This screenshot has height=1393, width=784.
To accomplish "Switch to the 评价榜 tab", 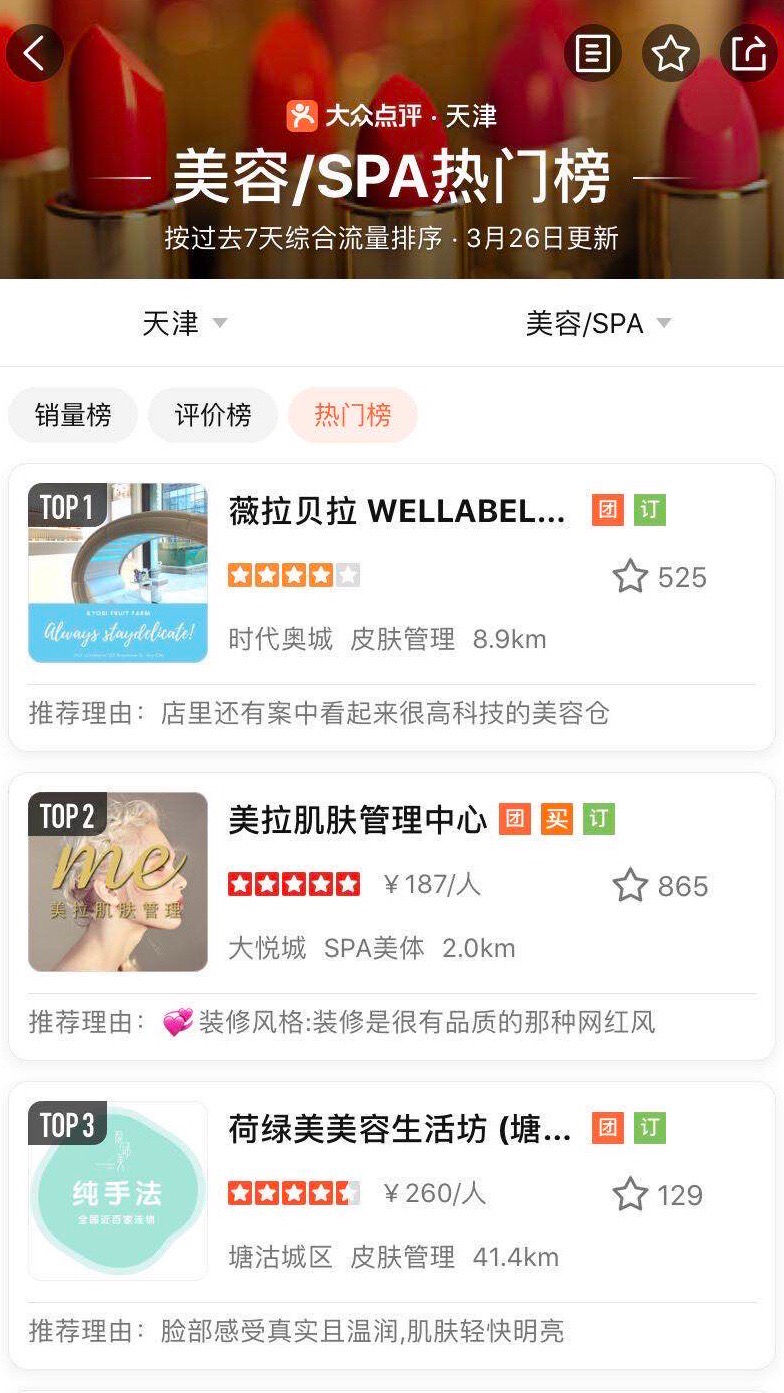I will 213,415.
